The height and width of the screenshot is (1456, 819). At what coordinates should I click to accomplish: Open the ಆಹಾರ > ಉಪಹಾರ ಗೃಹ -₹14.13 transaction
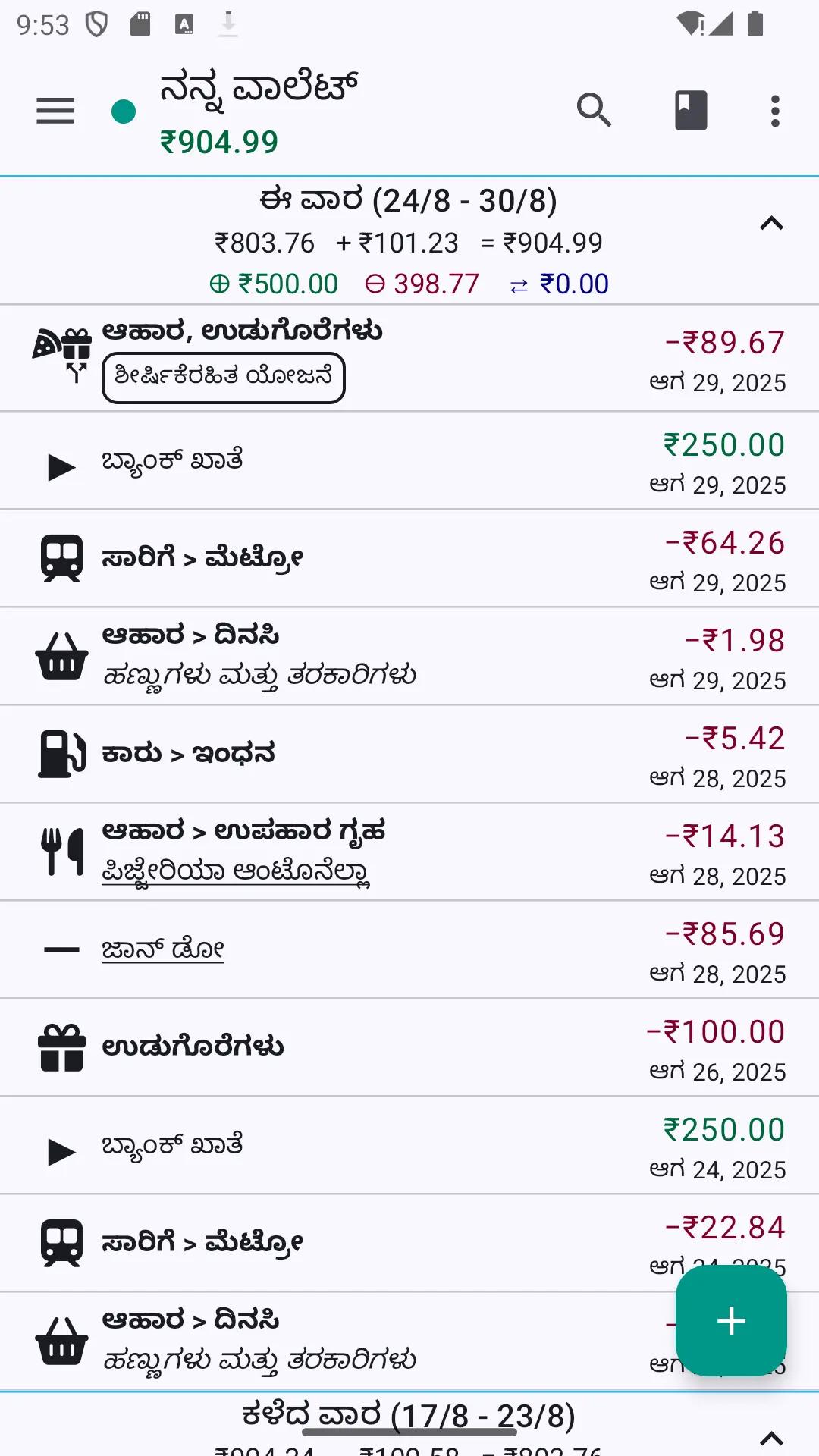pyautogui.click(x=409, y=852)
